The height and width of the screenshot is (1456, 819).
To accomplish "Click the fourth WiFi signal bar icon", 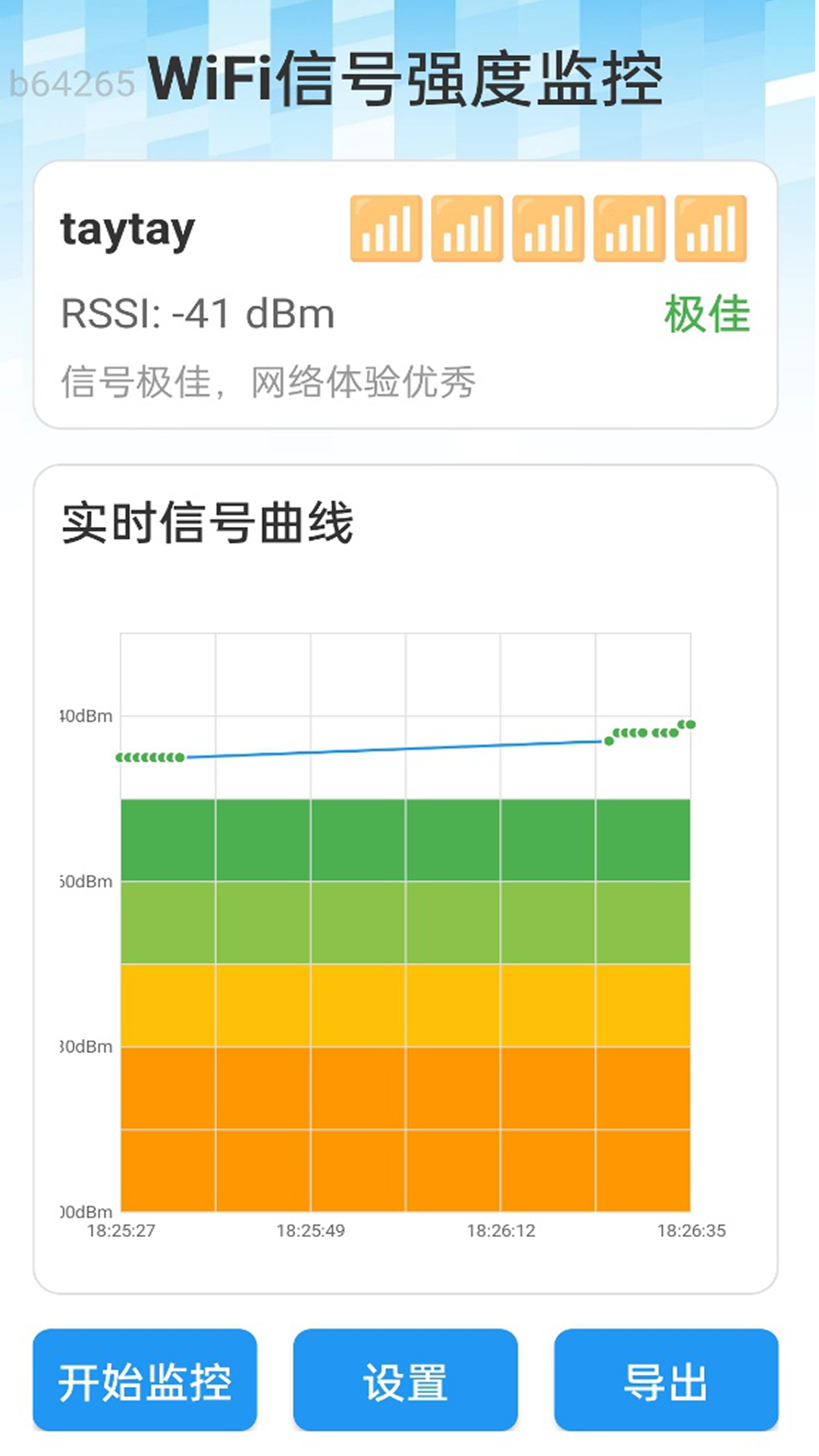I will 629,228.
